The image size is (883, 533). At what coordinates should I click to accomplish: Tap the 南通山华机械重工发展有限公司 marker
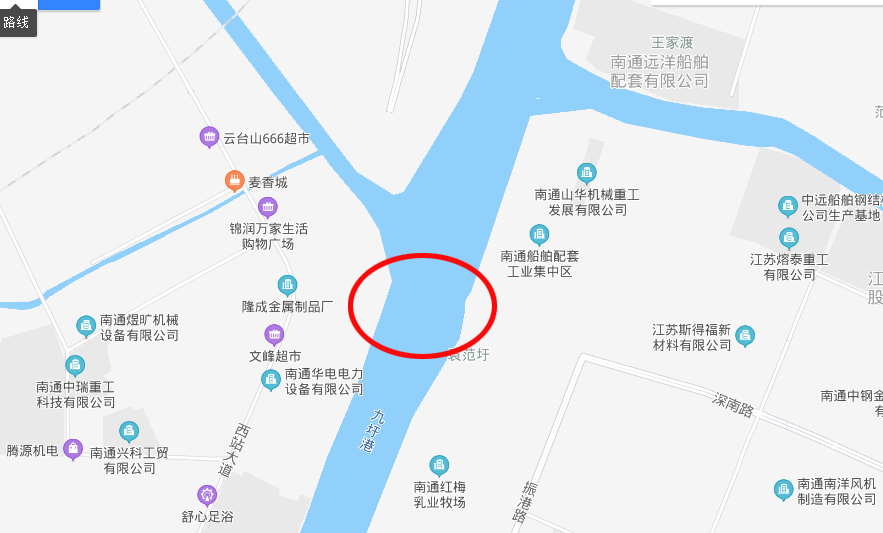click(587, 172)
